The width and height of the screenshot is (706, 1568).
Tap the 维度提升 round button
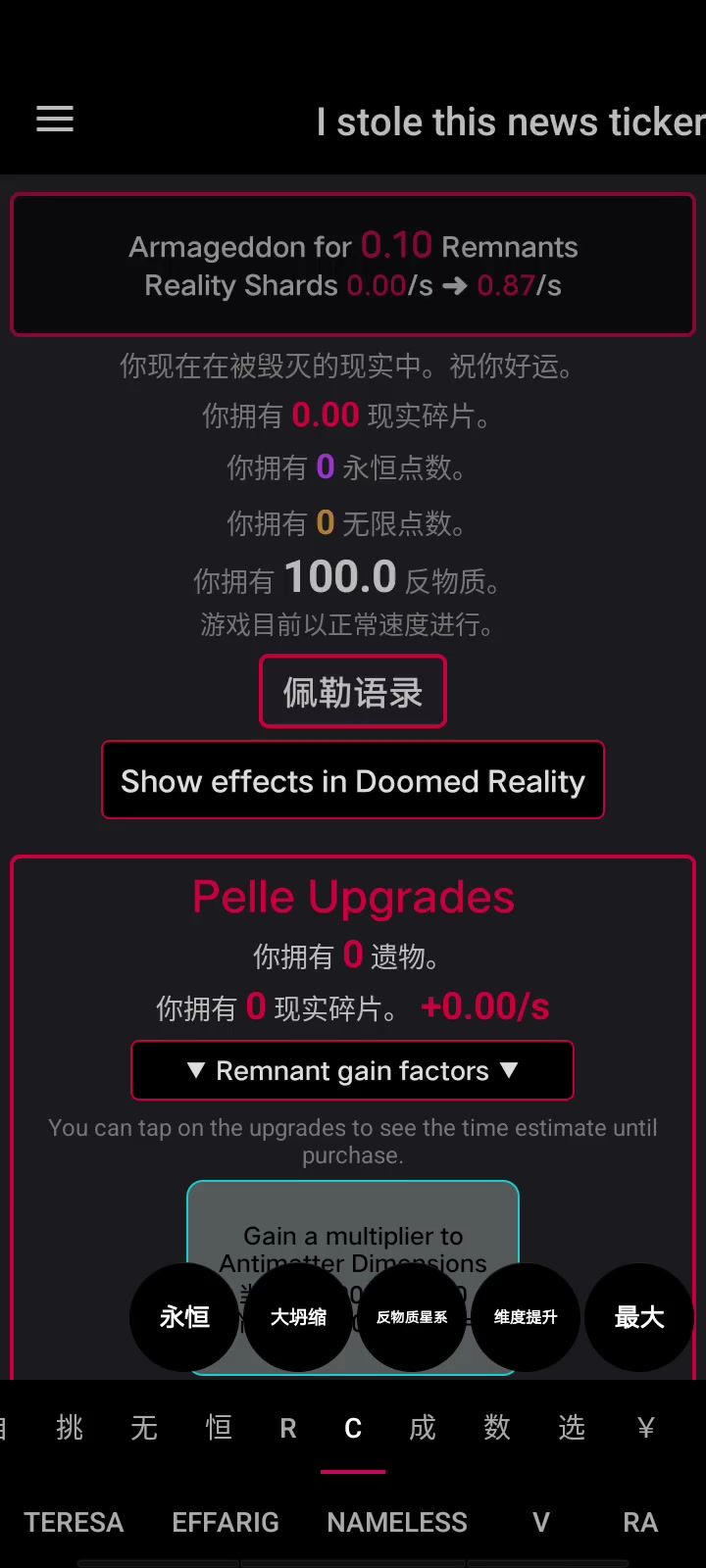pyautogui.click(x=526, y=1317)
